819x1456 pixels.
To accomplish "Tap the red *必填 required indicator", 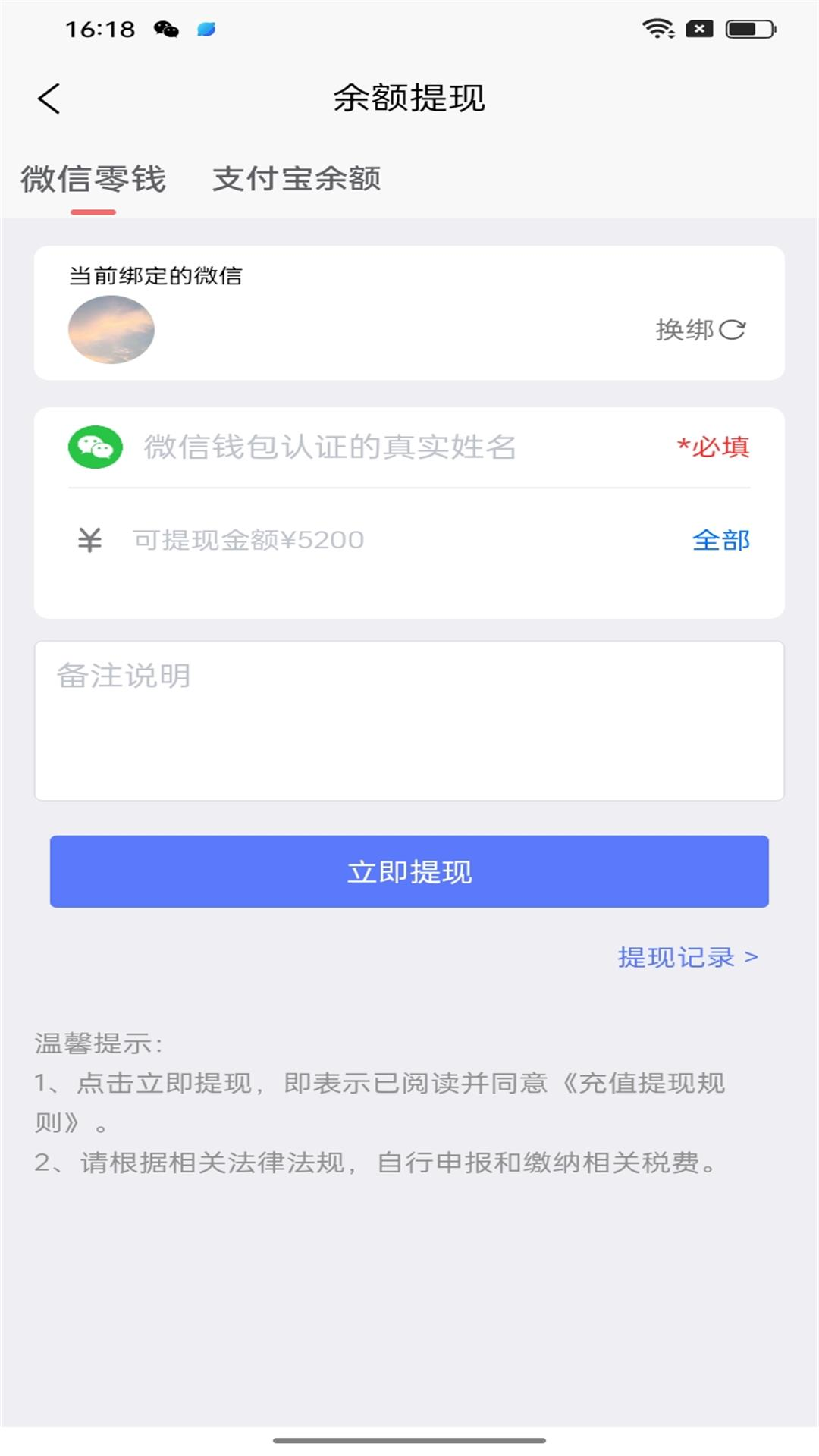I will pos(713,447).
